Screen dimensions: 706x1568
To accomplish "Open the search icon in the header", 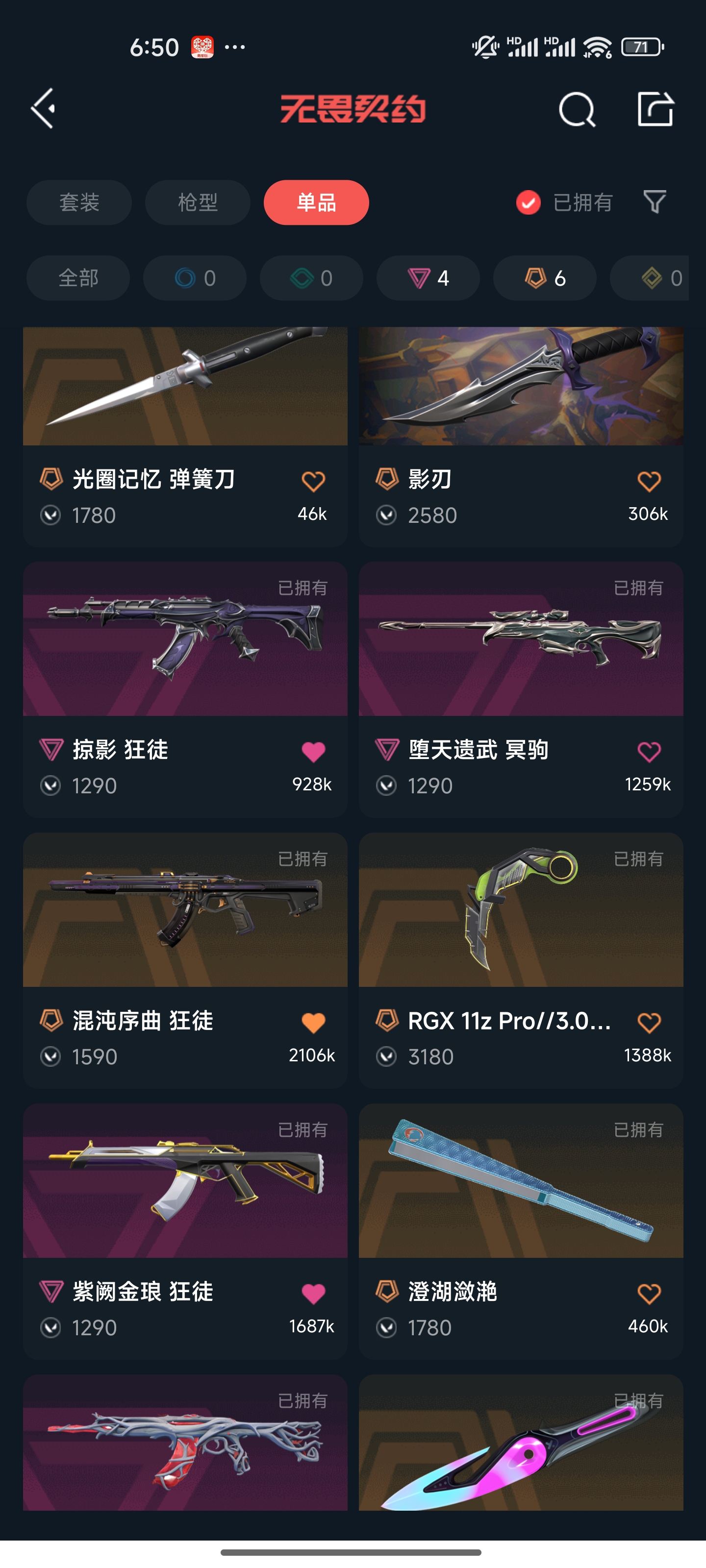I will click(576, 110).
